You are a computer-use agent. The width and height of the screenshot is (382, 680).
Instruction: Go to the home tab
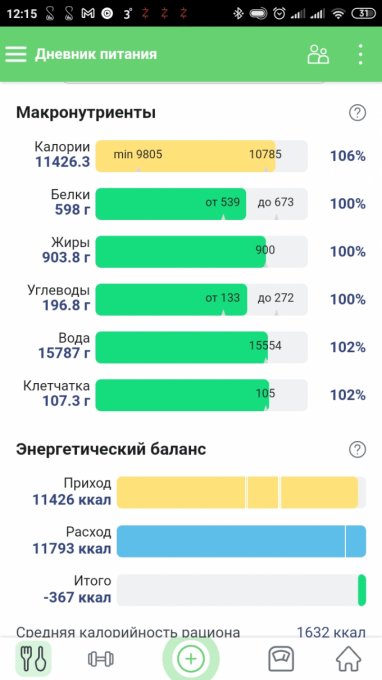[349, 659]
